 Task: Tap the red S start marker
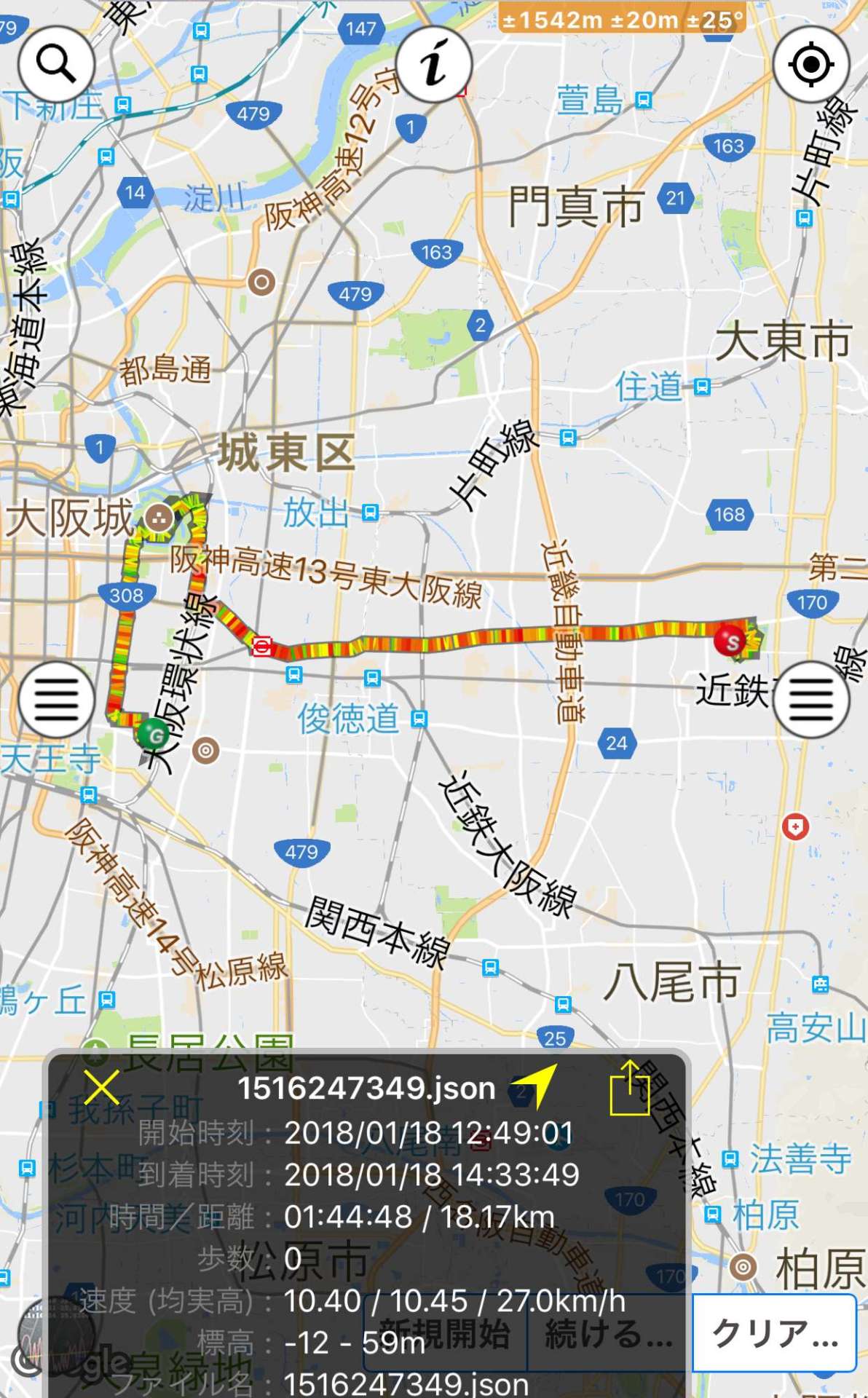pyautogui.click(x=731, y=641)
